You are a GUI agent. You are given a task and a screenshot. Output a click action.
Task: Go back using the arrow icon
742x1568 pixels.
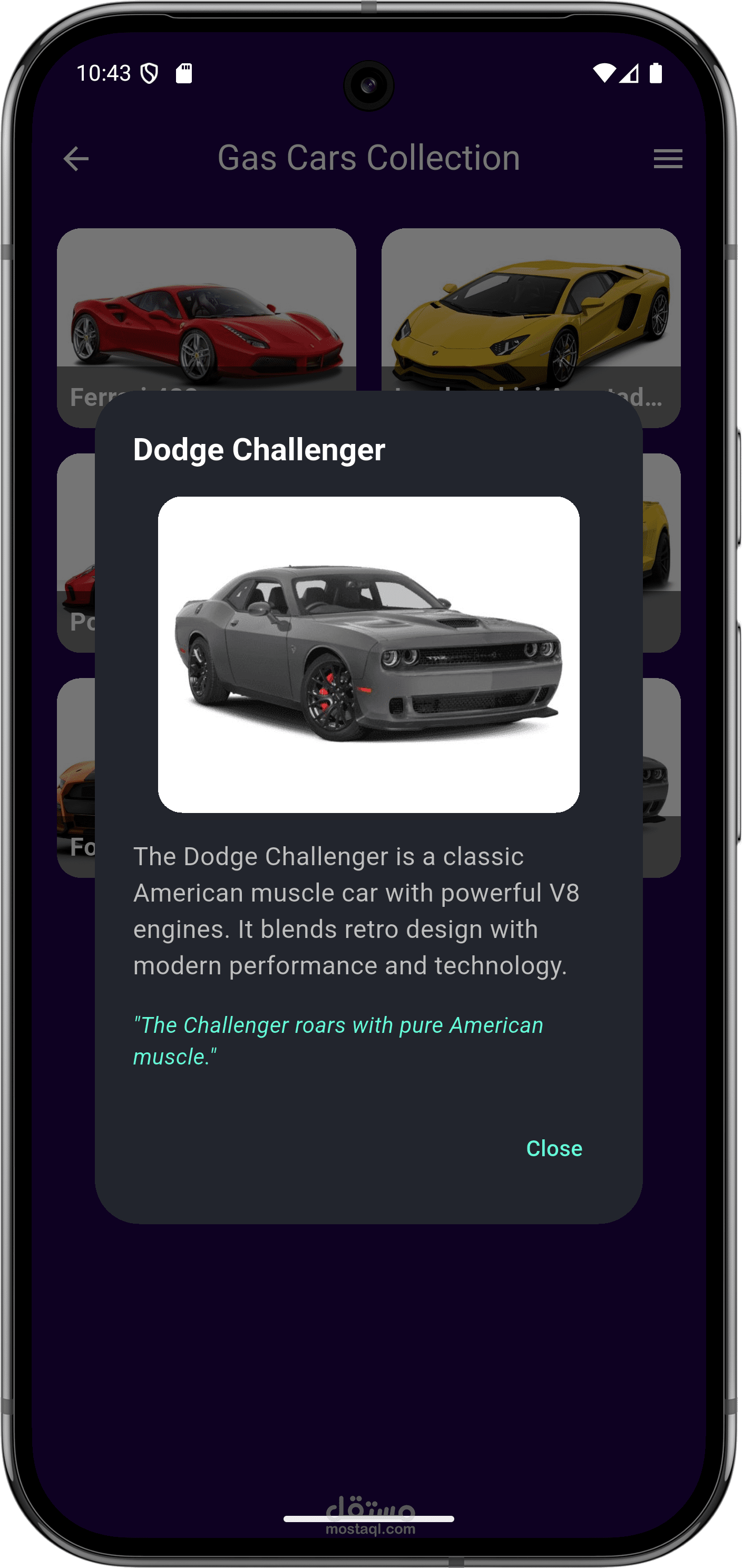click(76, 159)
